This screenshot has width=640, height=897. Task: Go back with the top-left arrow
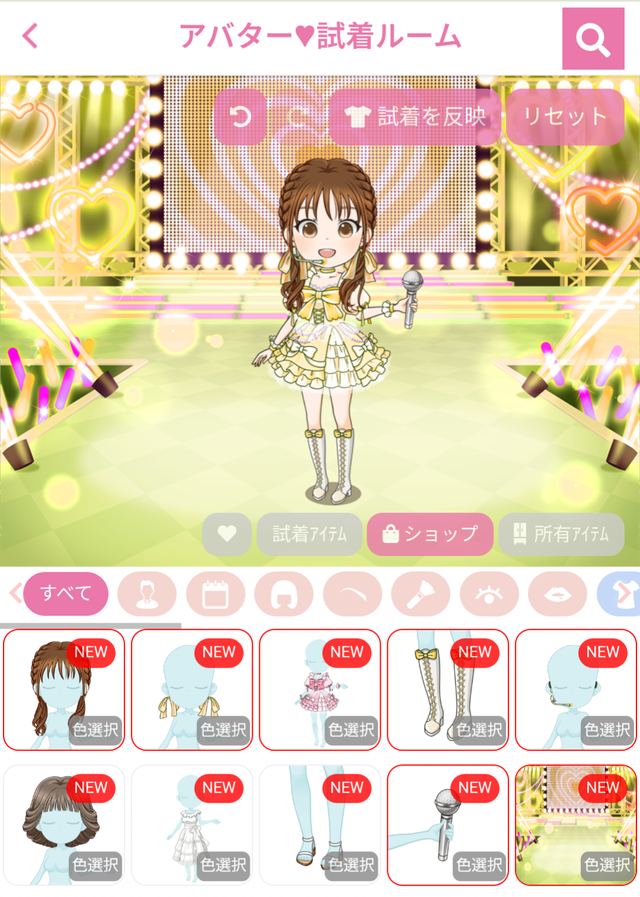point(31,37)
